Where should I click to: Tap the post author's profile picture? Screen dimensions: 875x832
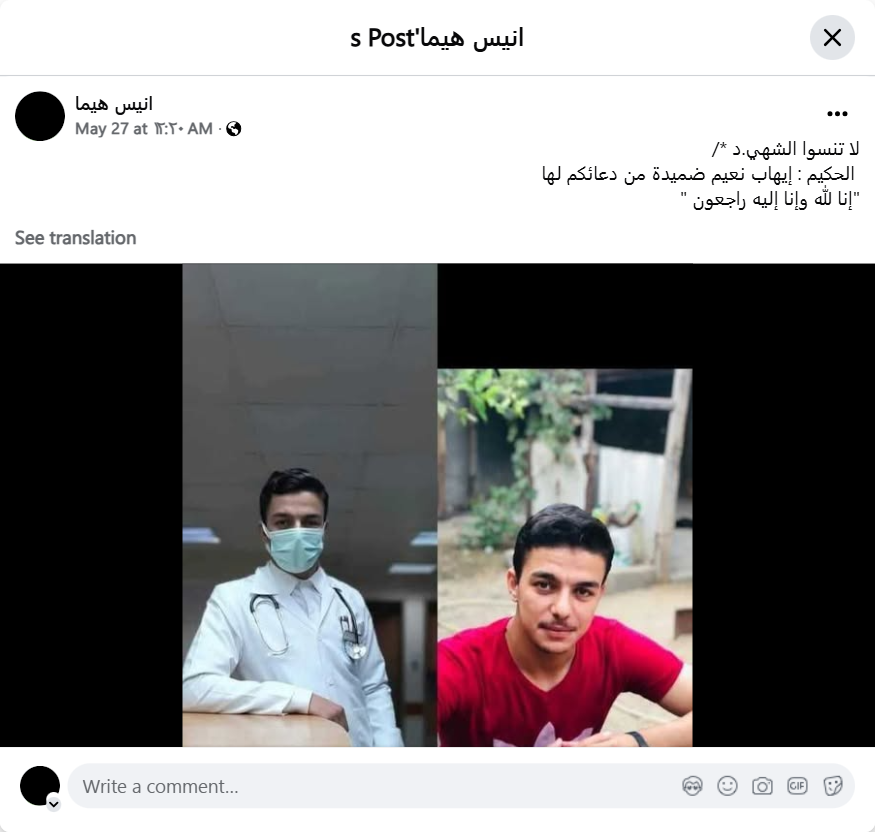click(x=40, y=116)
